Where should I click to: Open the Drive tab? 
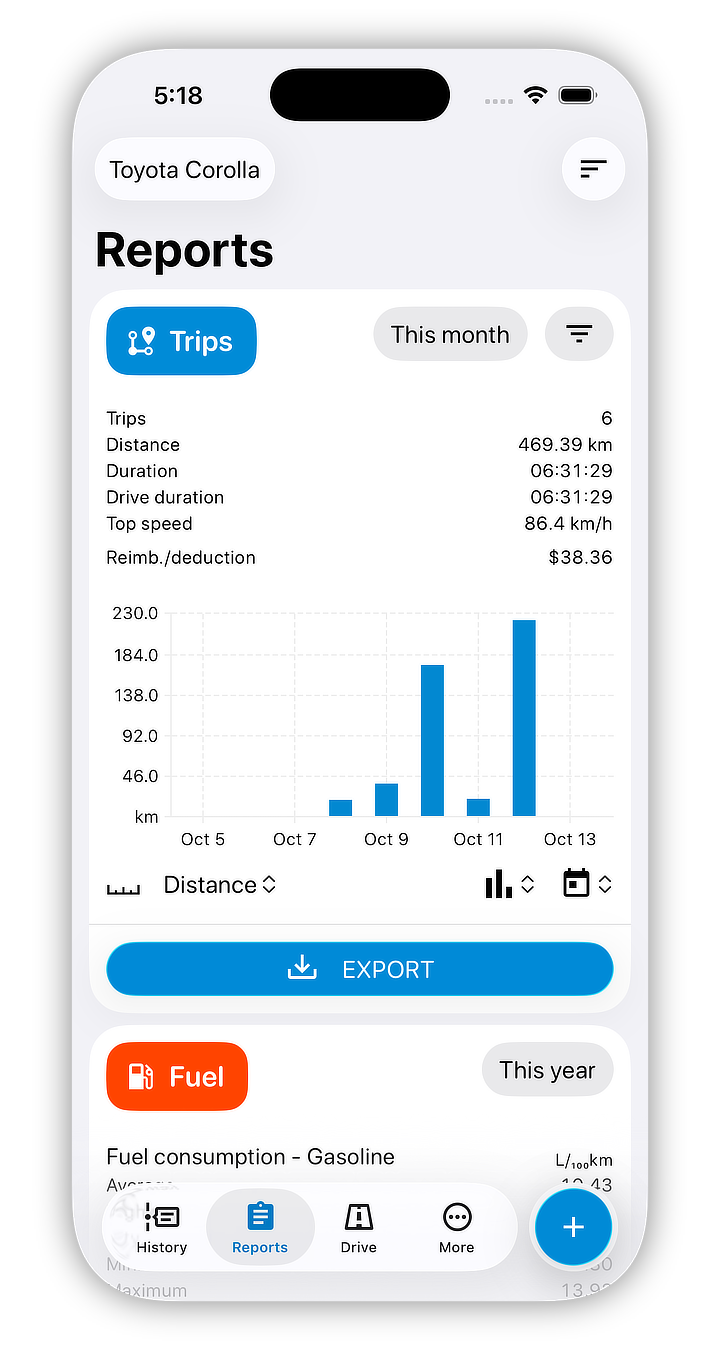click(x=358, y=1228)
